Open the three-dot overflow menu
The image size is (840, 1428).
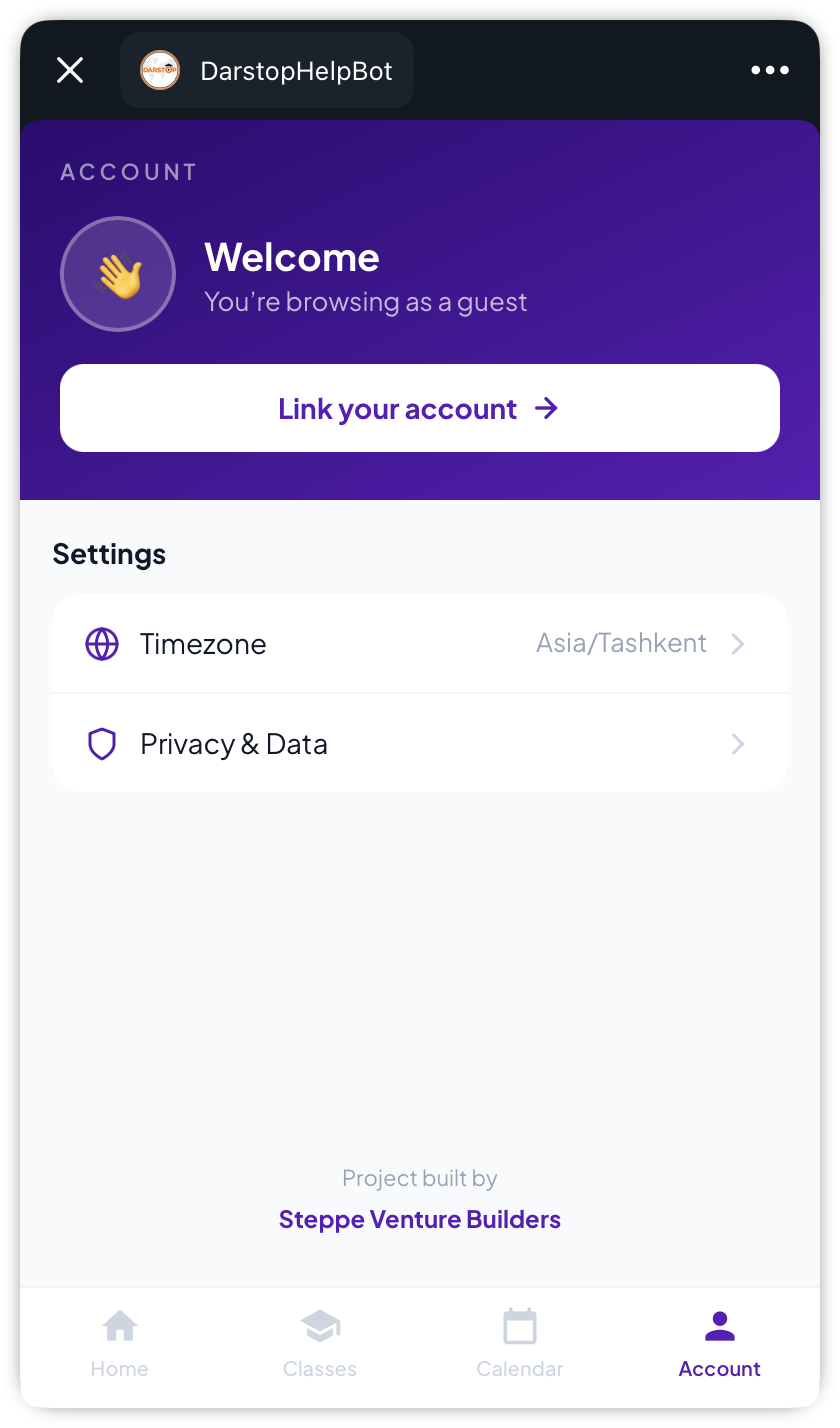click(x=770, y=70)
